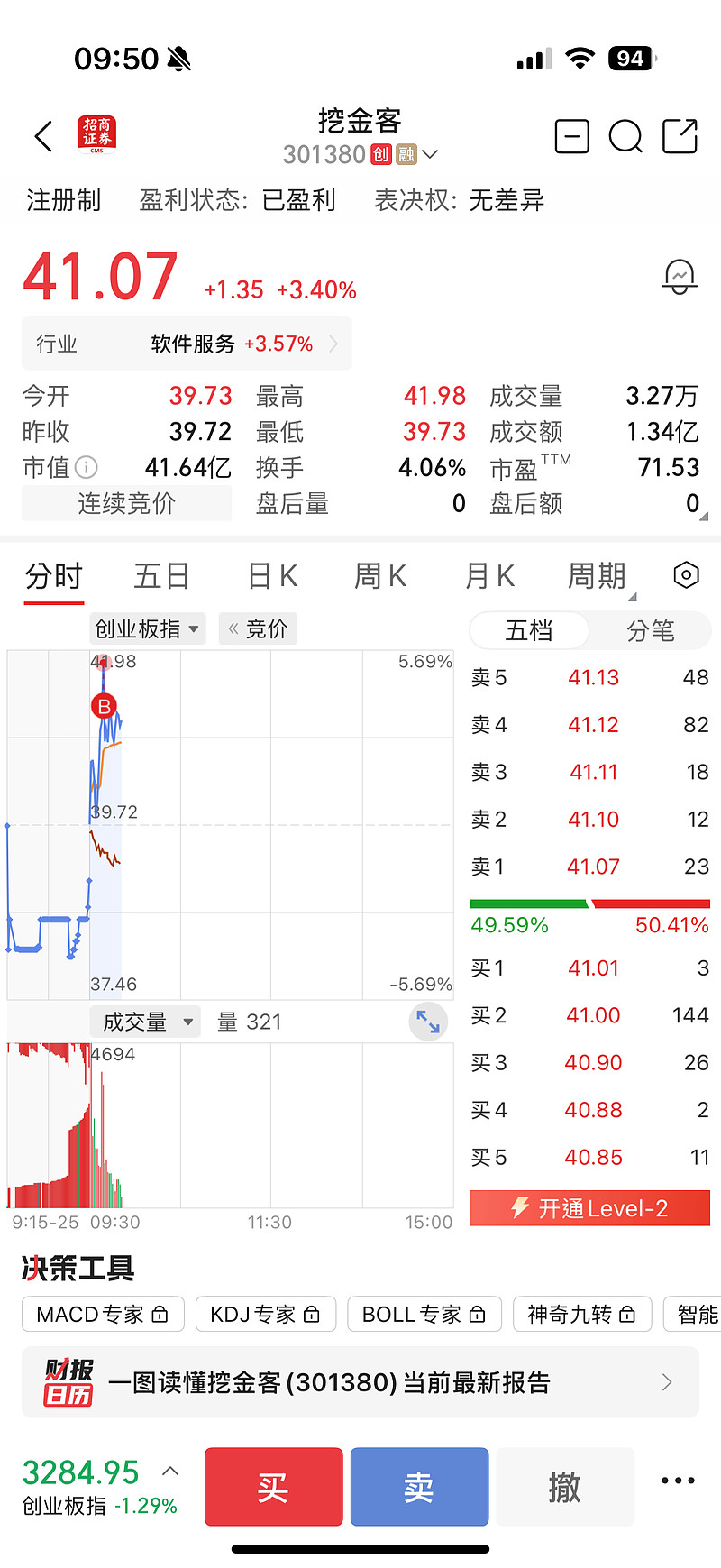Tap the blue 卖 sell button
Image resolution: width=721 pixels, height=1568 pixels.
point(419,1487)
